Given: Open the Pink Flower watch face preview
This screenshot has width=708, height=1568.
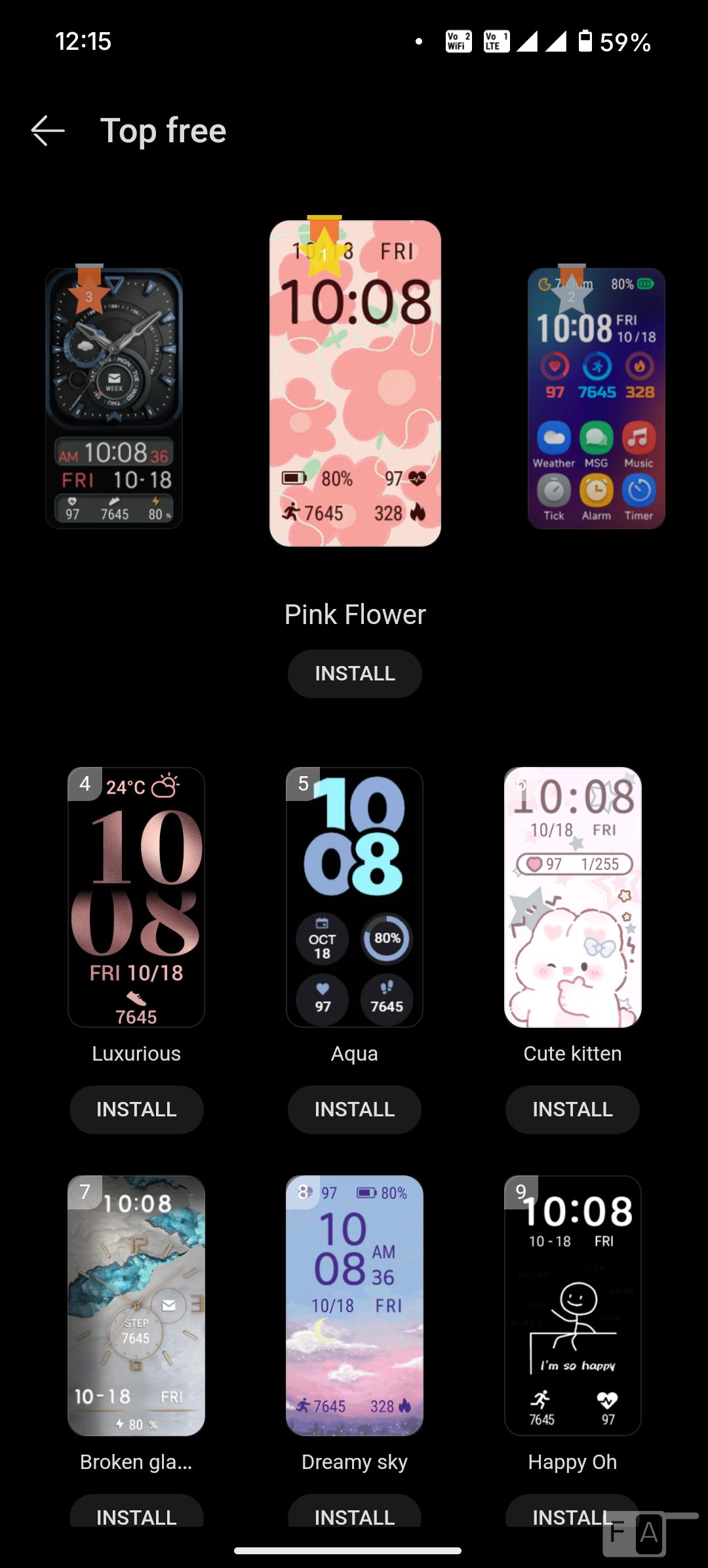Looking at the screenshot, I should (x=355, y=383).
